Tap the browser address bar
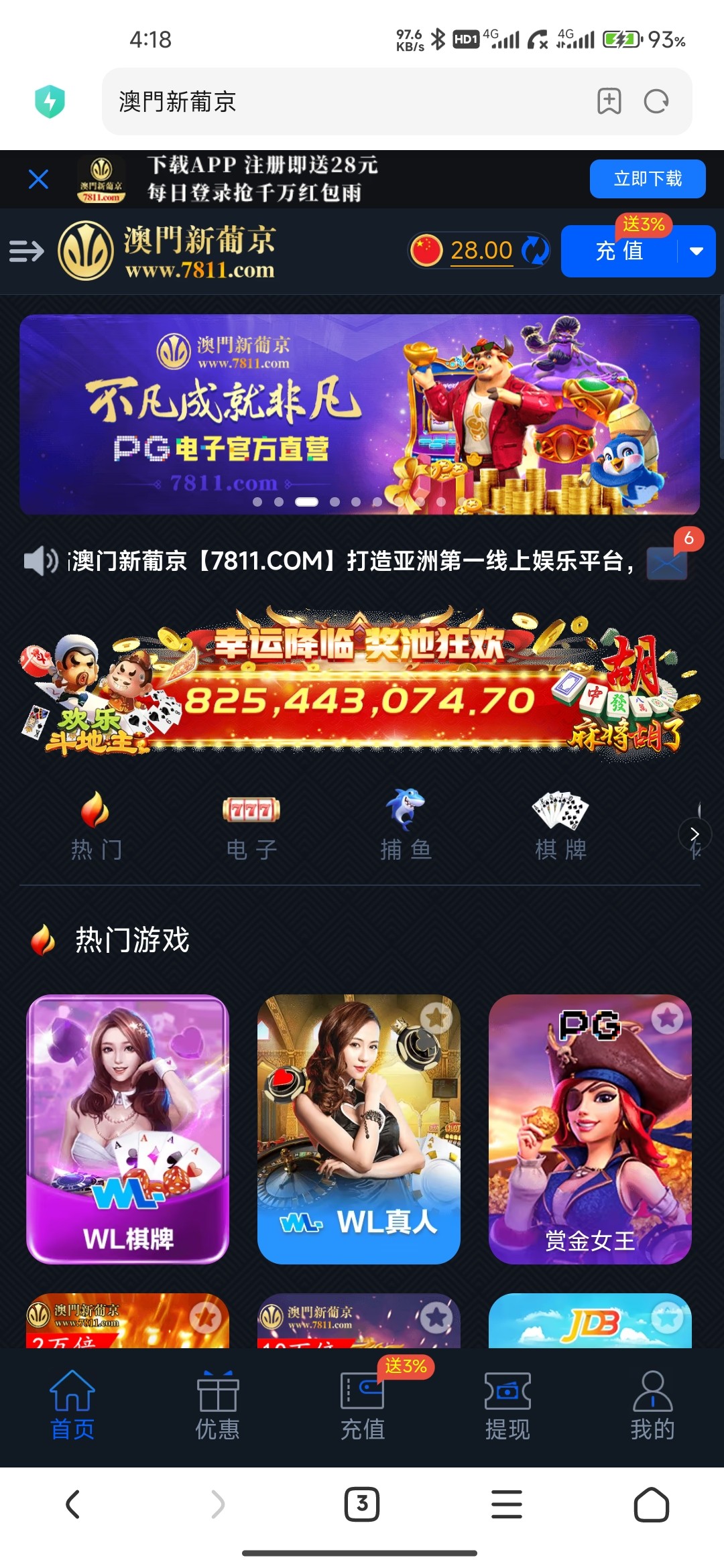 tap(335, 102)
